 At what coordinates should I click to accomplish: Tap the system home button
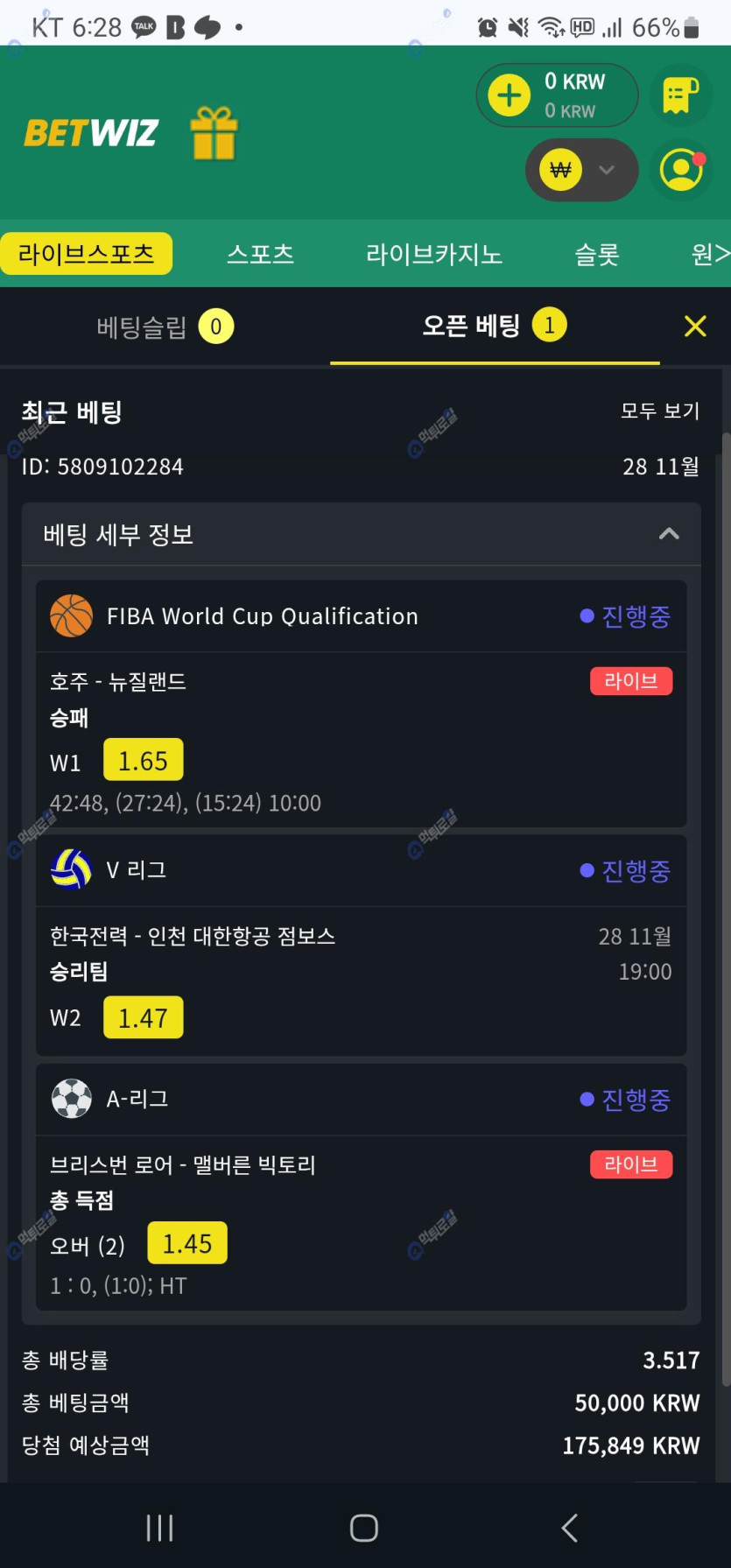coord(364,1528)
